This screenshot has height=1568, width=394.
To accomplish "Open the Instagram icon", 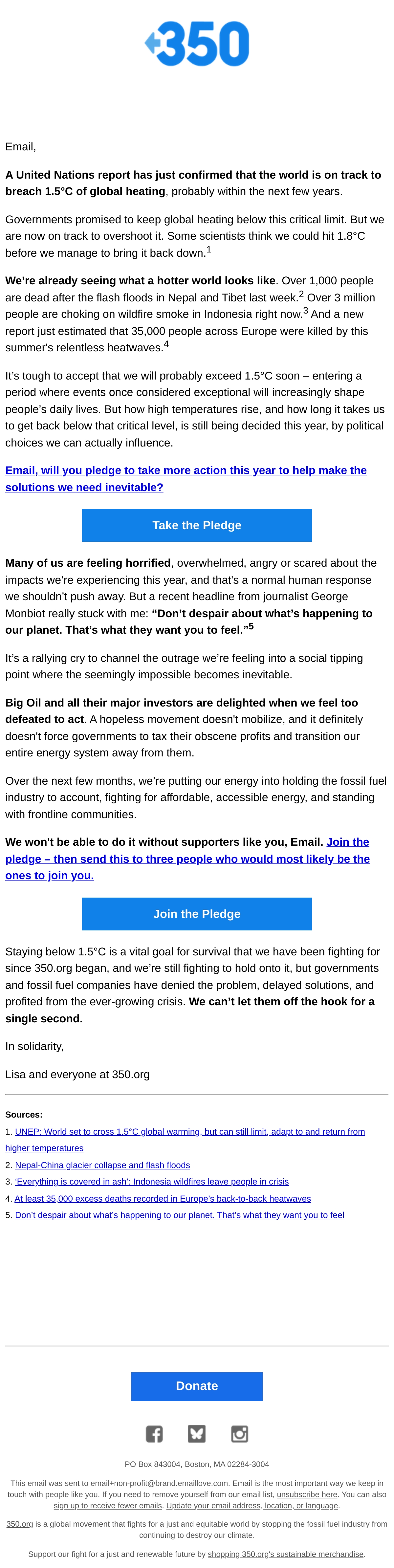I will click(239, 1433).
